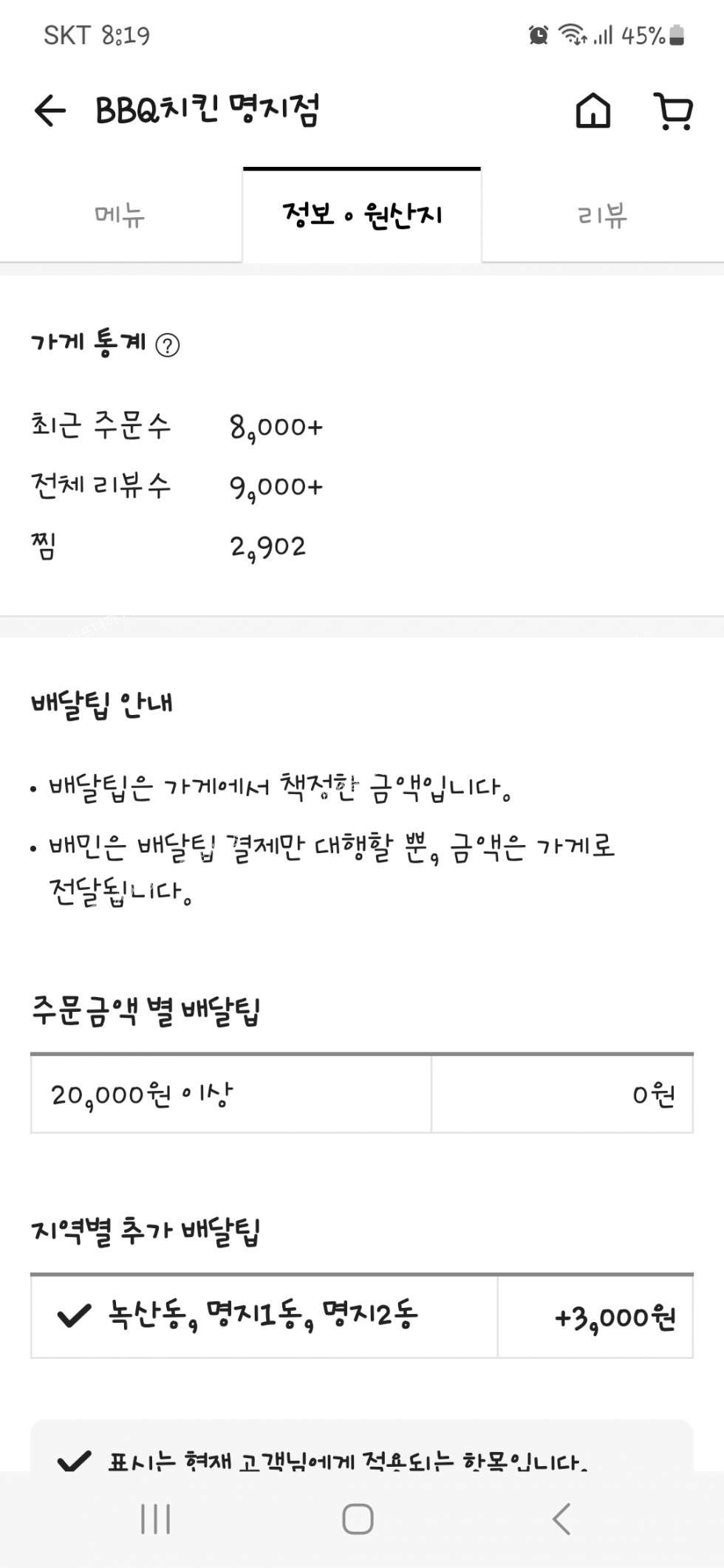The image size is (724, 1568).
Task: Switch to the 메뉴 tab
Action: [x=120, y=216]
